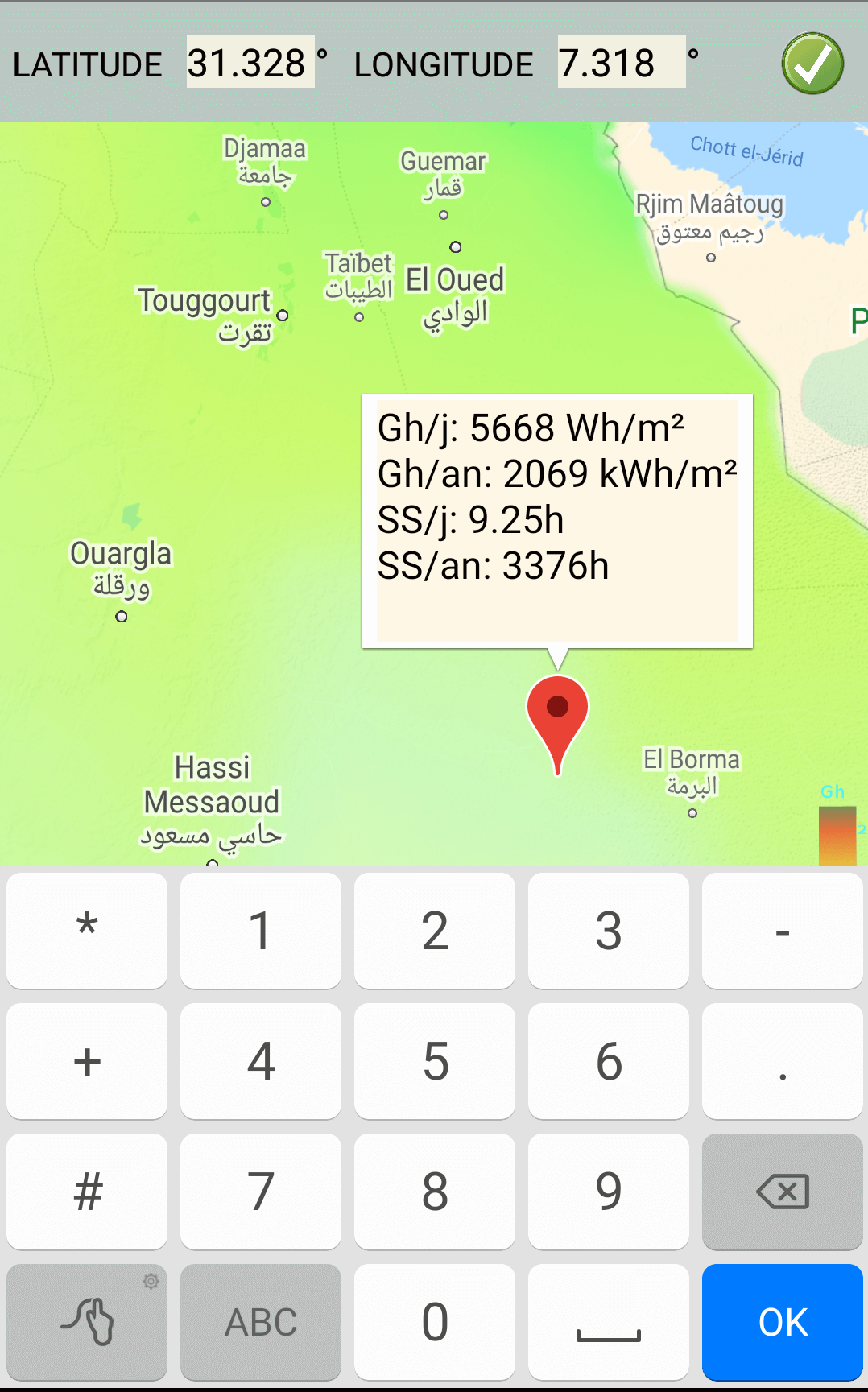
Task: Open the gesture input keyboard mode
Action: [x=87, y=1322]
